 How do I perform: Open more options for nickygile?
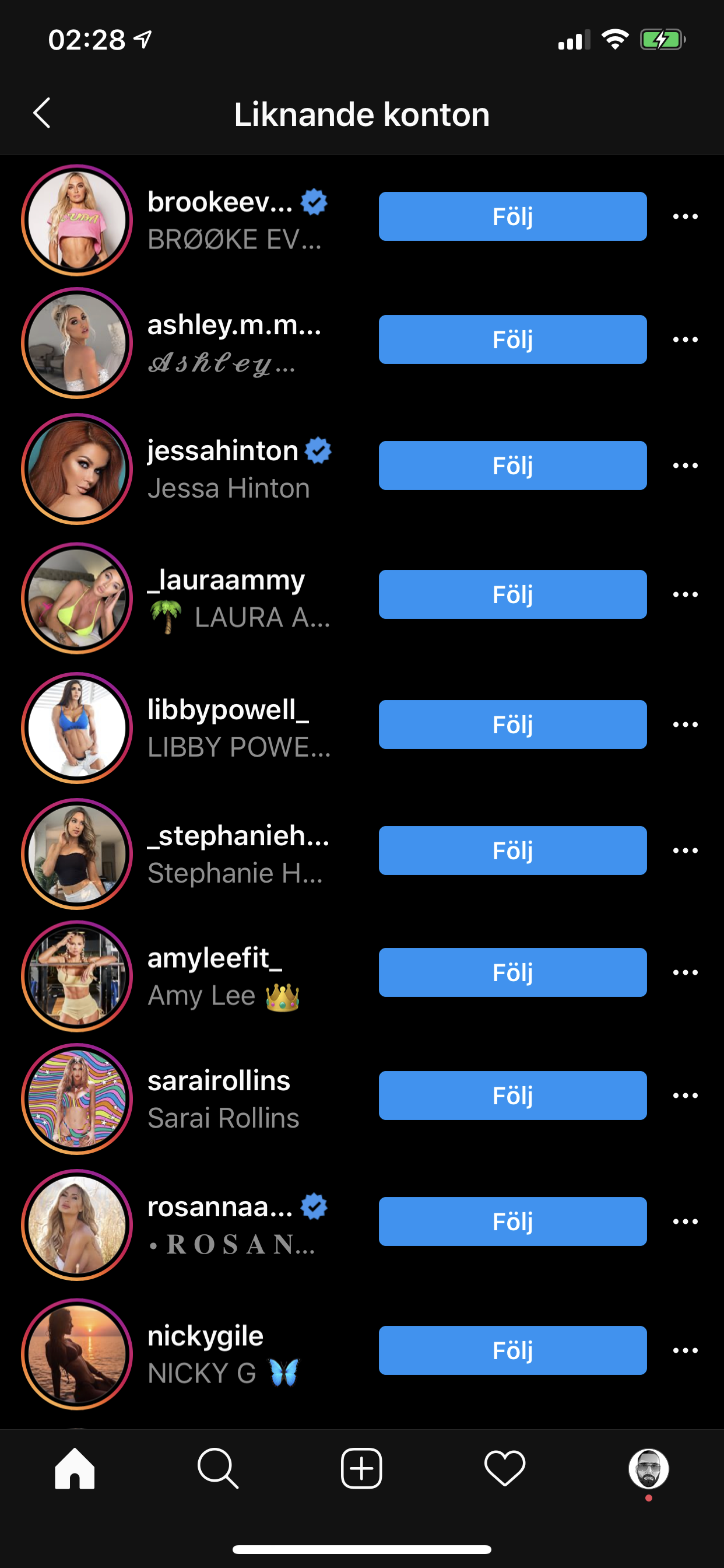(x=685, y=1350)
